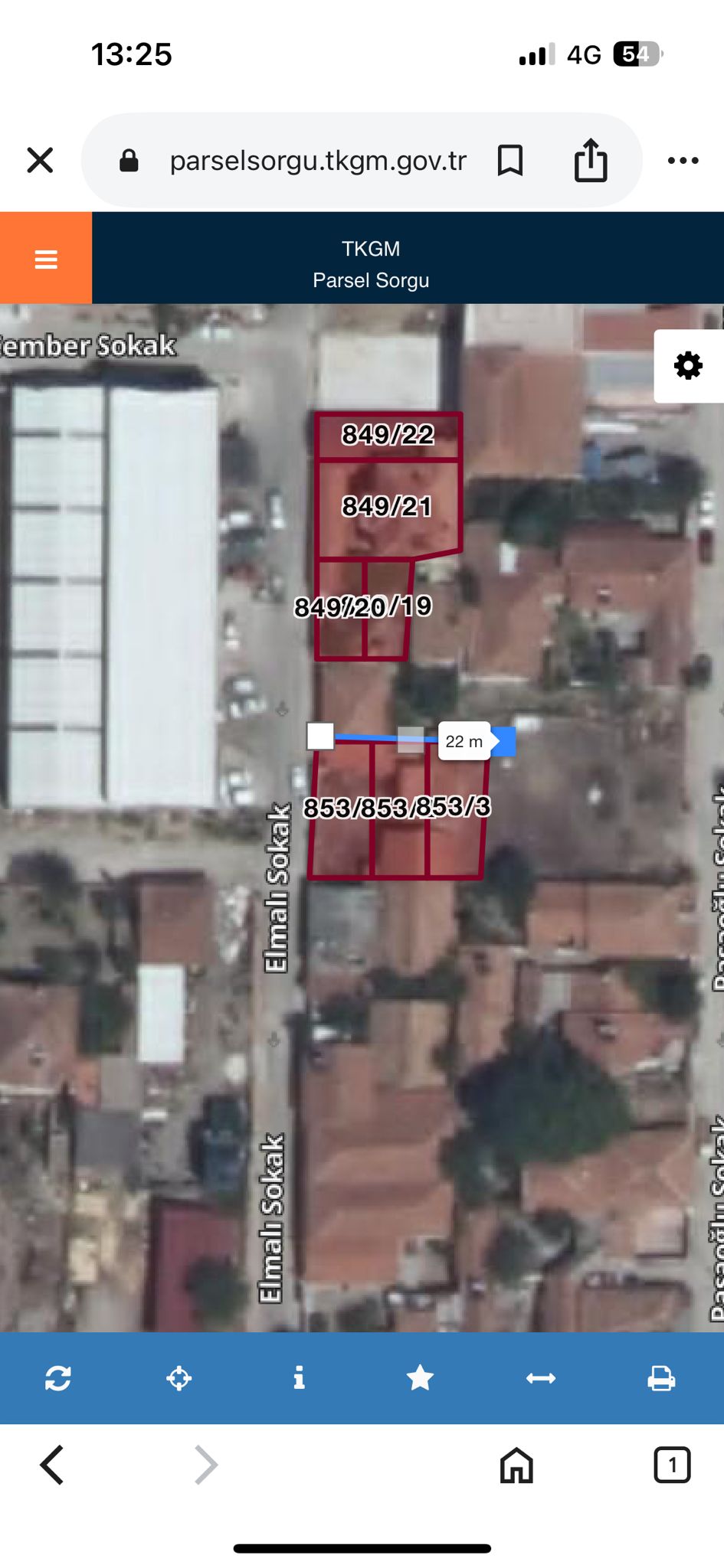Open favorites star
Screen dimensions: 724x1568
click(420, 1378)
